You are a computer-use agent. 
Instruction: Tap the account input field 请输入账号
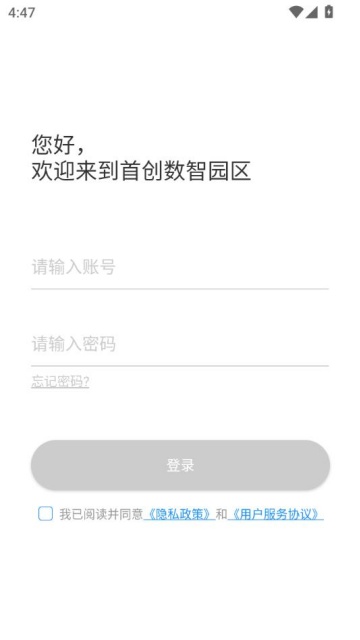(x=180, y=267)
